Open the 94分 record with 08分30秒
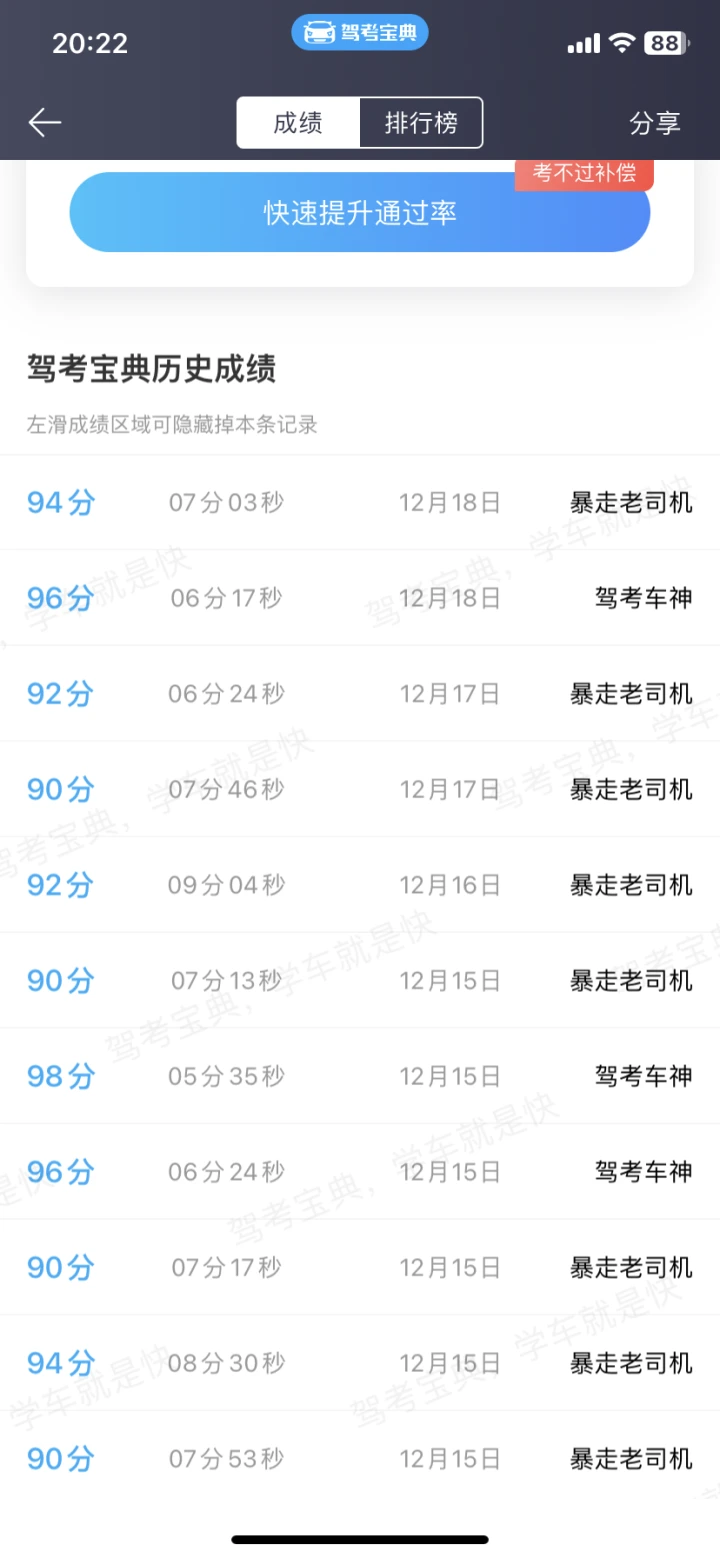Viewport: 720px width, 1558px height. (x=360, y=1363)
